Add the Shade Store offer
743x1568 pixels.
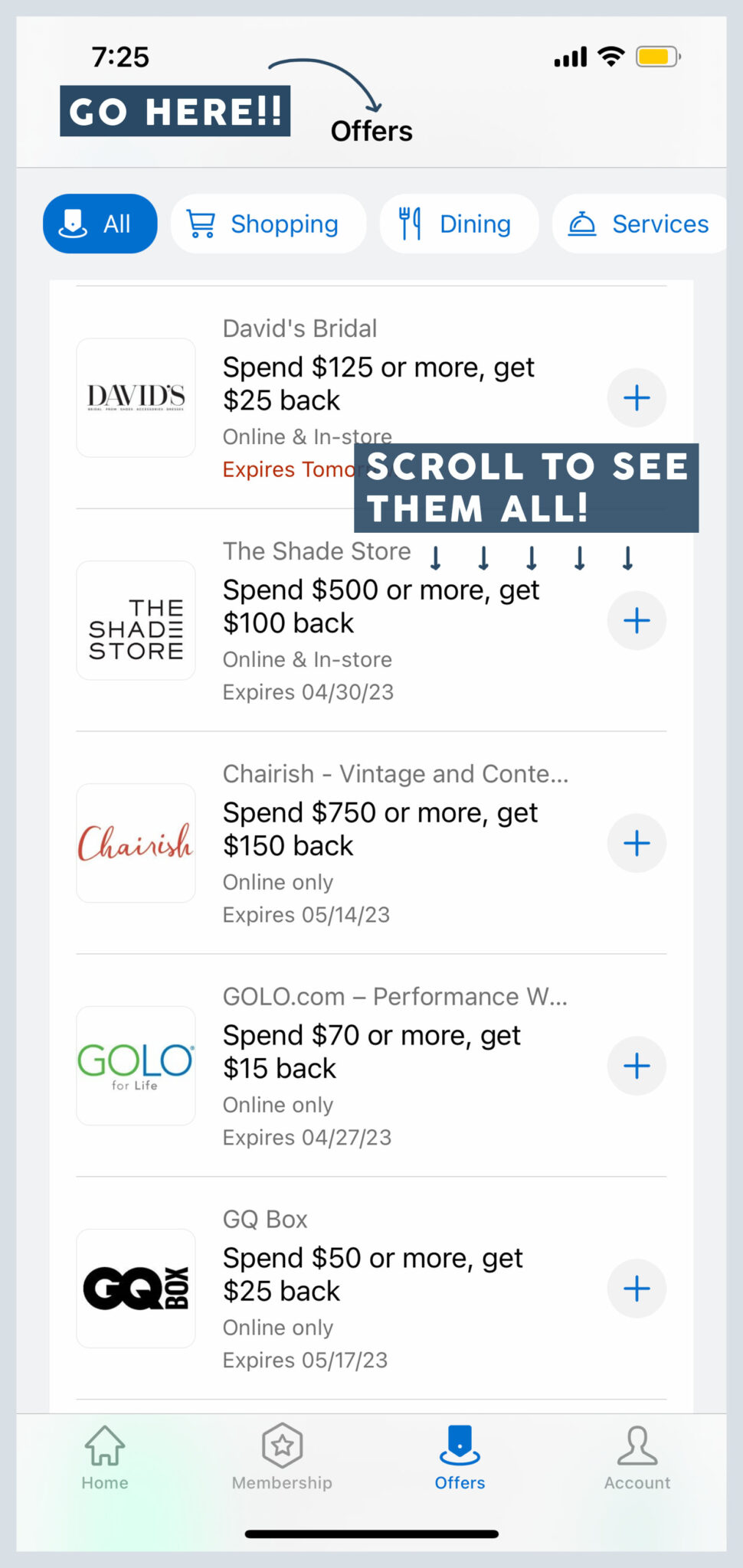point(637,621)
